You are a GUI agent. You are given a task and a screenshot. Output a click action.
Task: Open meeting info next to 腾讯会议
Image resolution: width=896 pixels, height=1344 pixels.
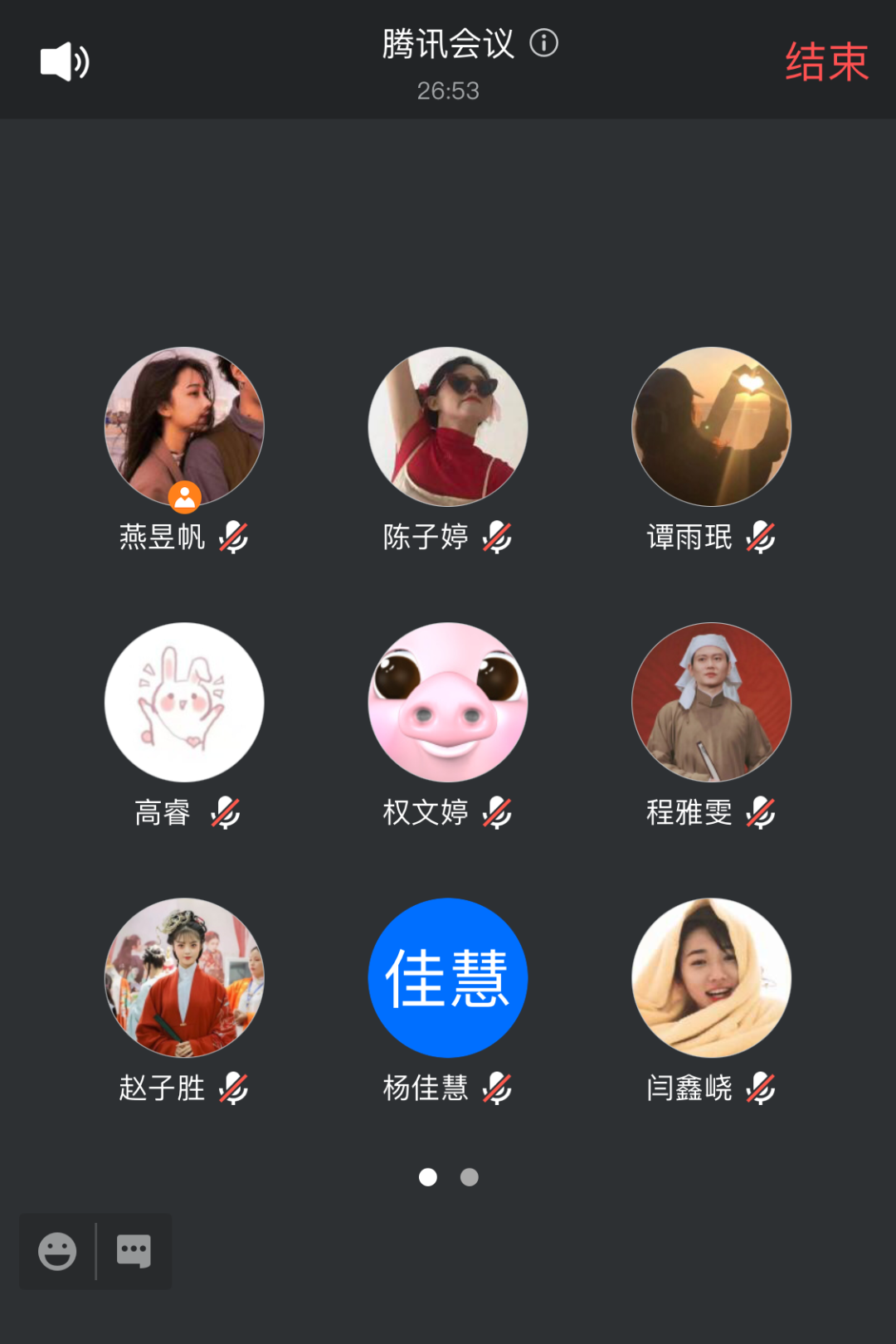544,42
